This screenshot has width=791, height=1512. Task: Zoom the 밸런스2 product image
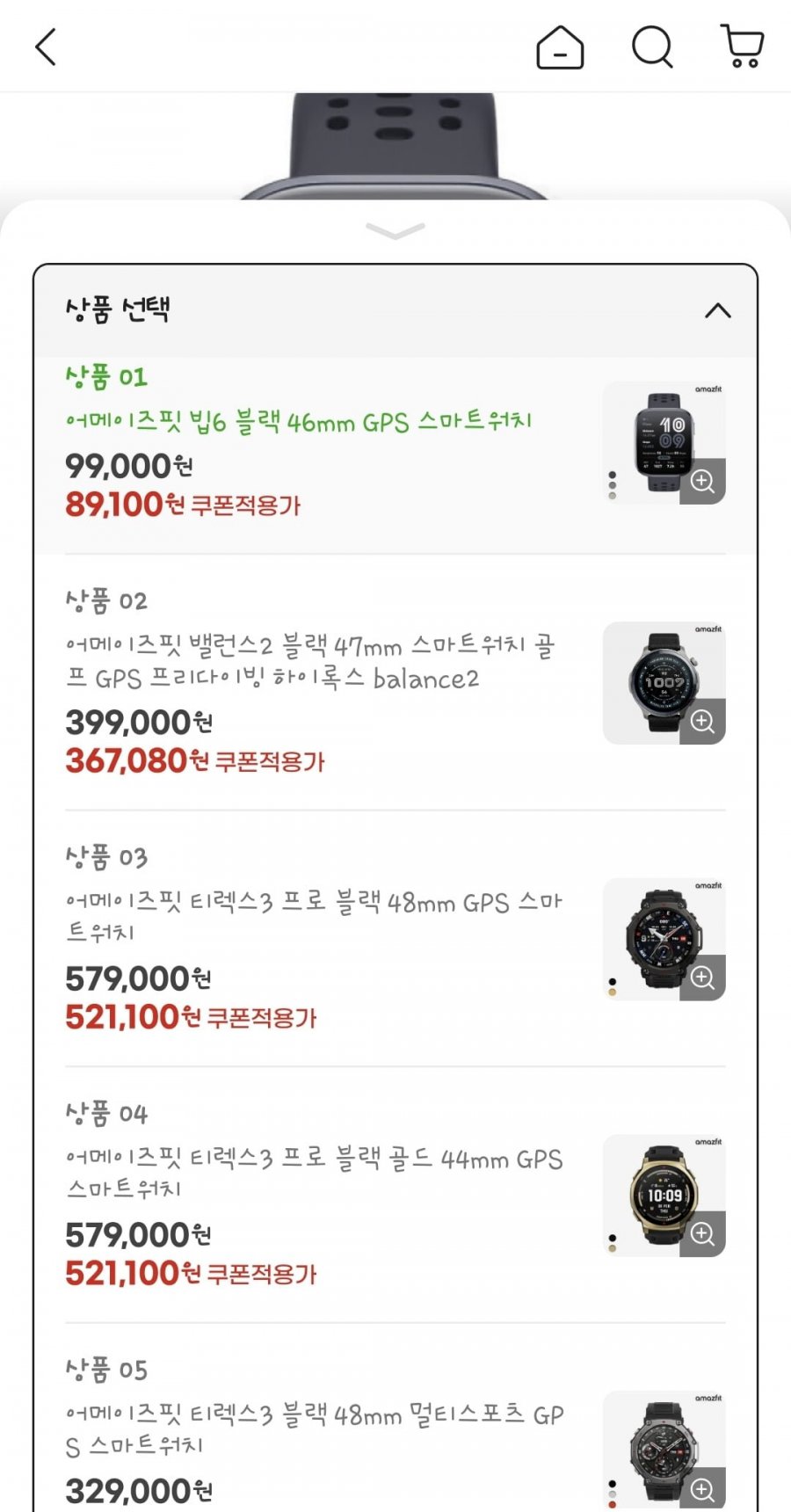point(702,721)
